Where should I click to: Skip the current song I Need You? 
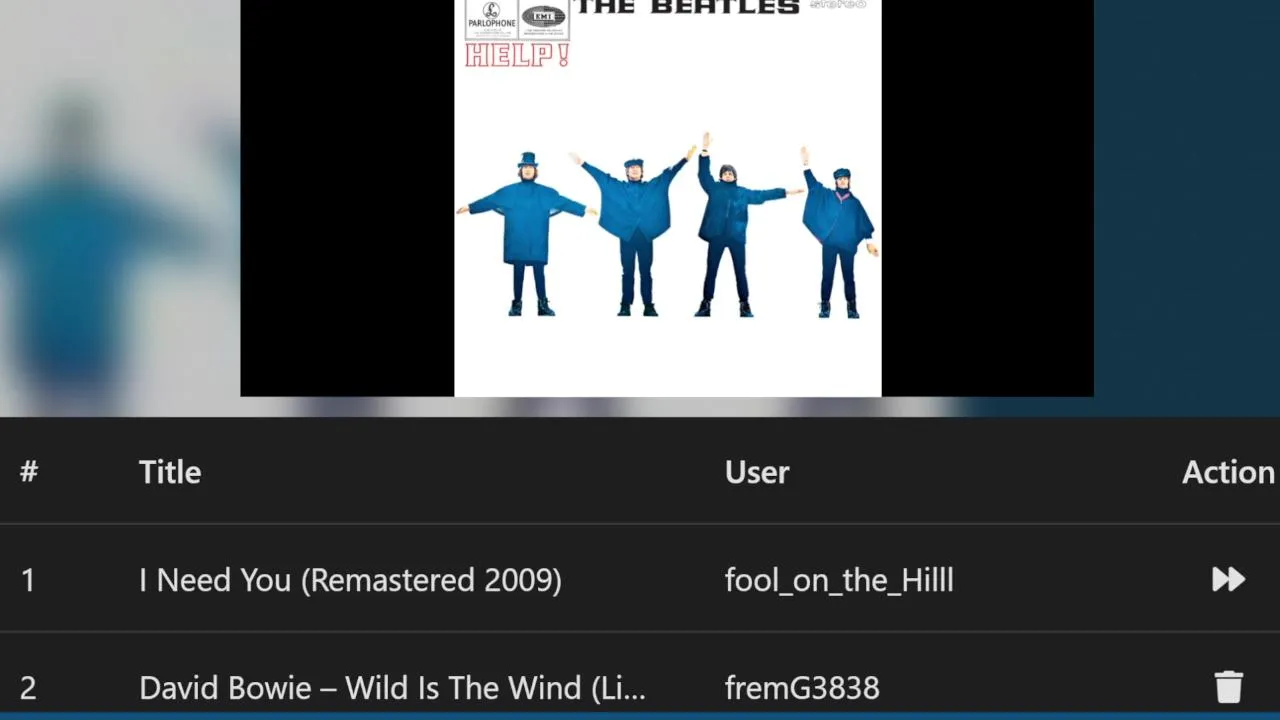tap(1228, 579)
